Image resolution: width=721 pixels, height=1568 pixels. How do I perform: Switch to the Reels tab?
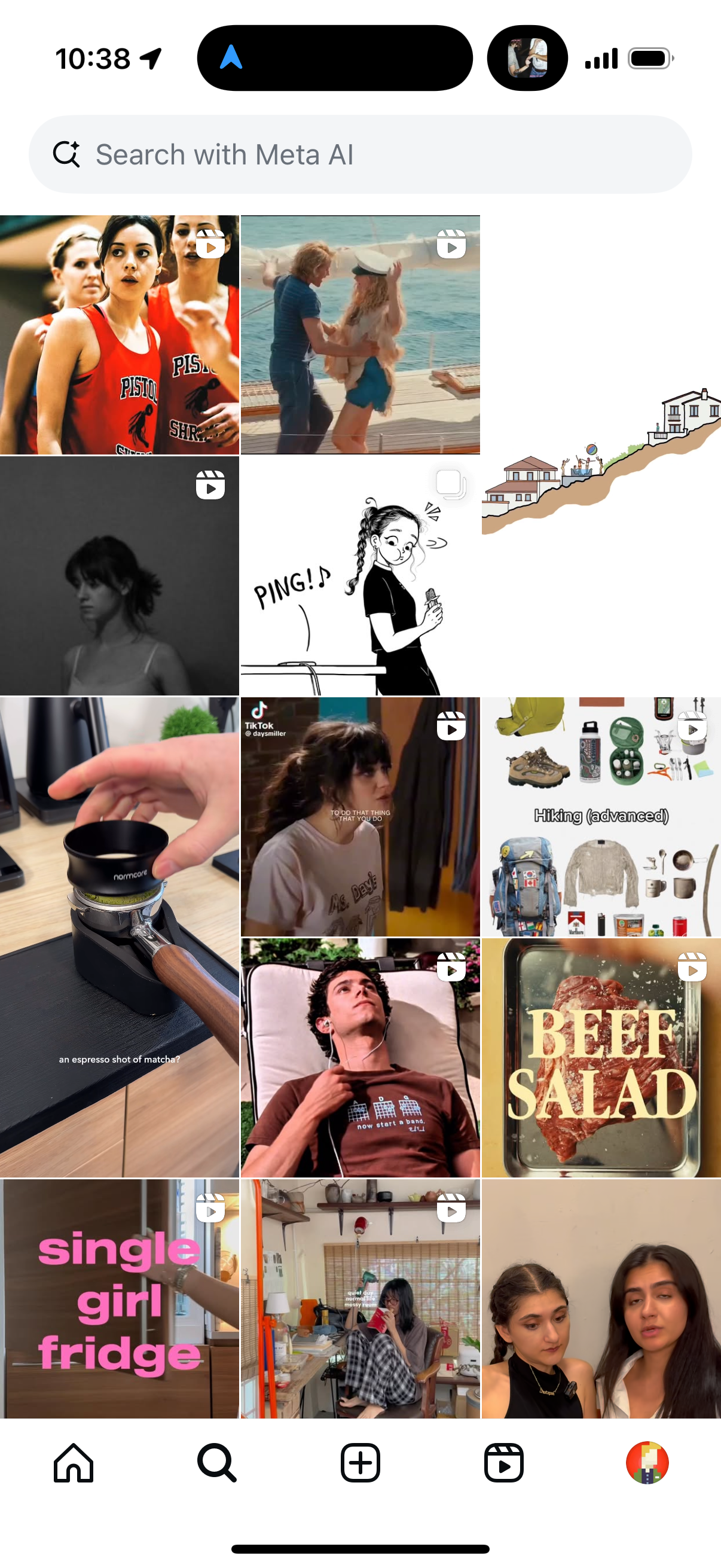click(504, 1462)
